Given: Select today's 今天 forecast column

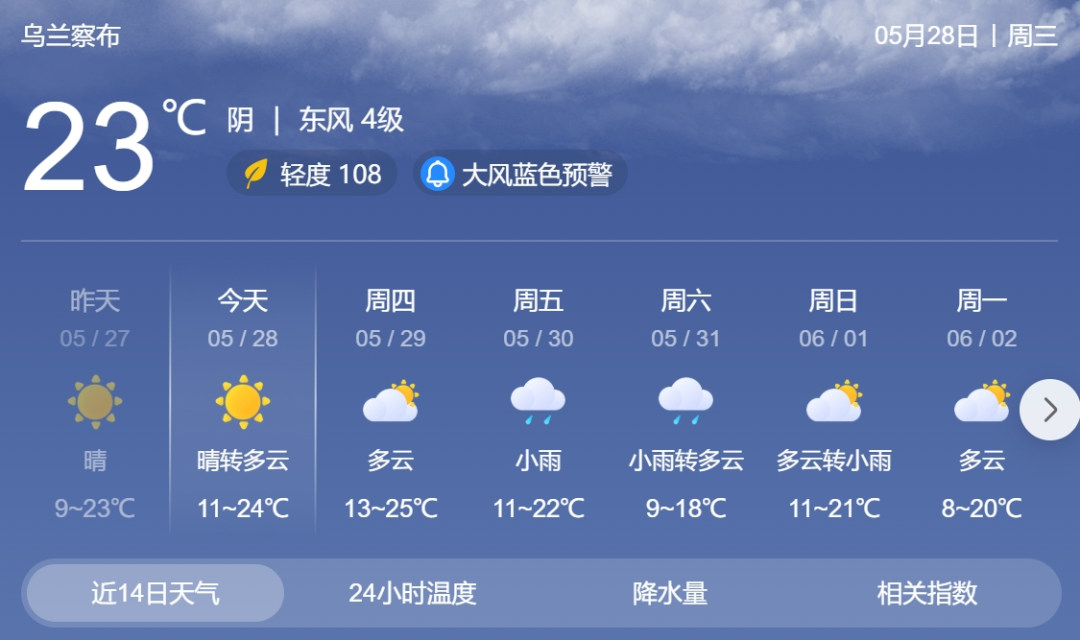Looking at the screenshot, I should 243,400.
